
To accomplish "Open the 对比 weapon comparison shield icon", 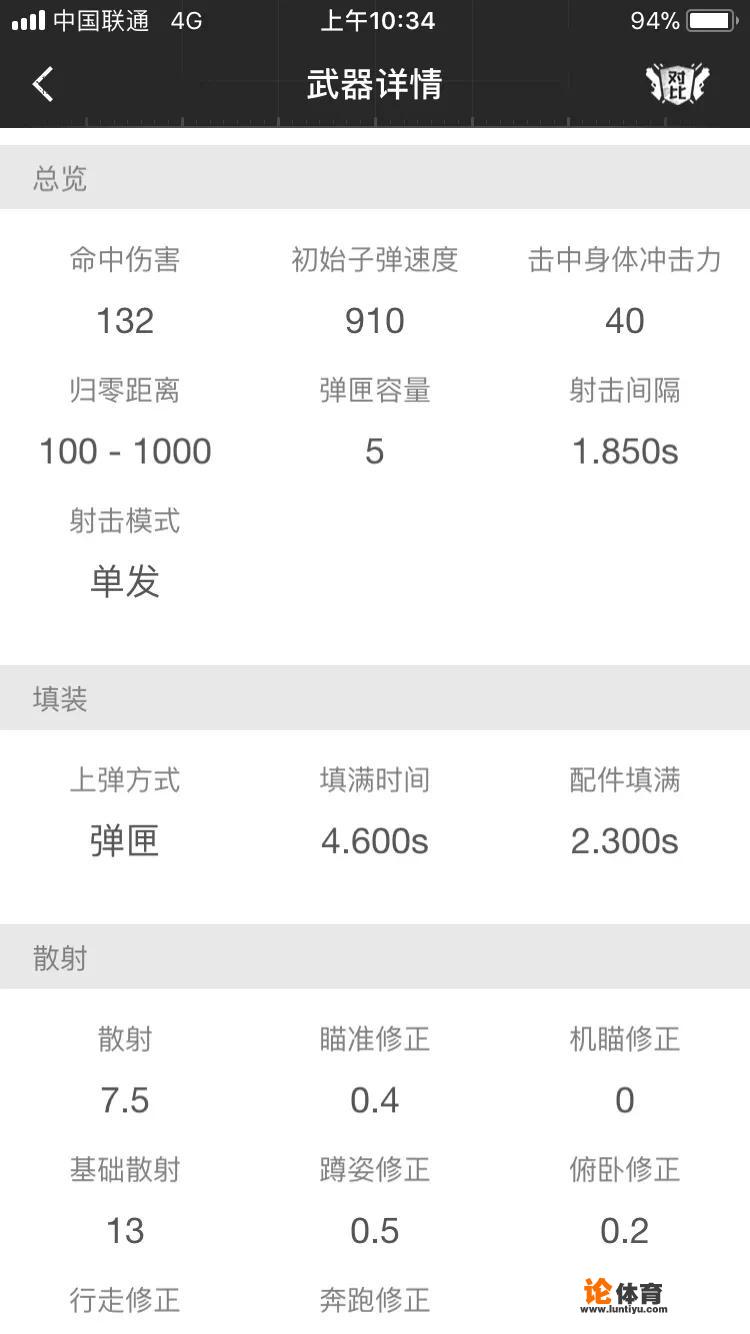I will point(676,83).
